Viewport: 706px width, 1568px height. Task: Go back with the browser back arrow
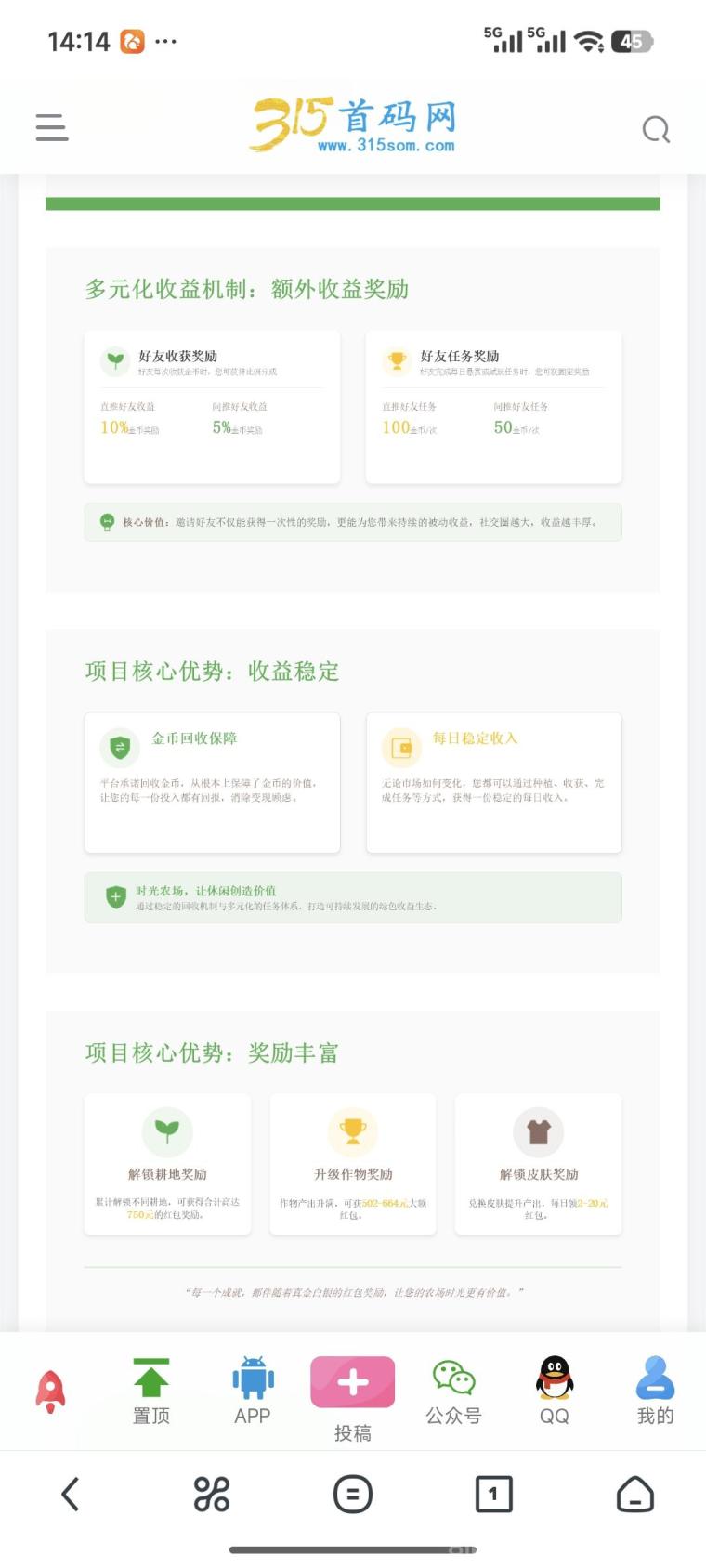(x=71, y=1495)
